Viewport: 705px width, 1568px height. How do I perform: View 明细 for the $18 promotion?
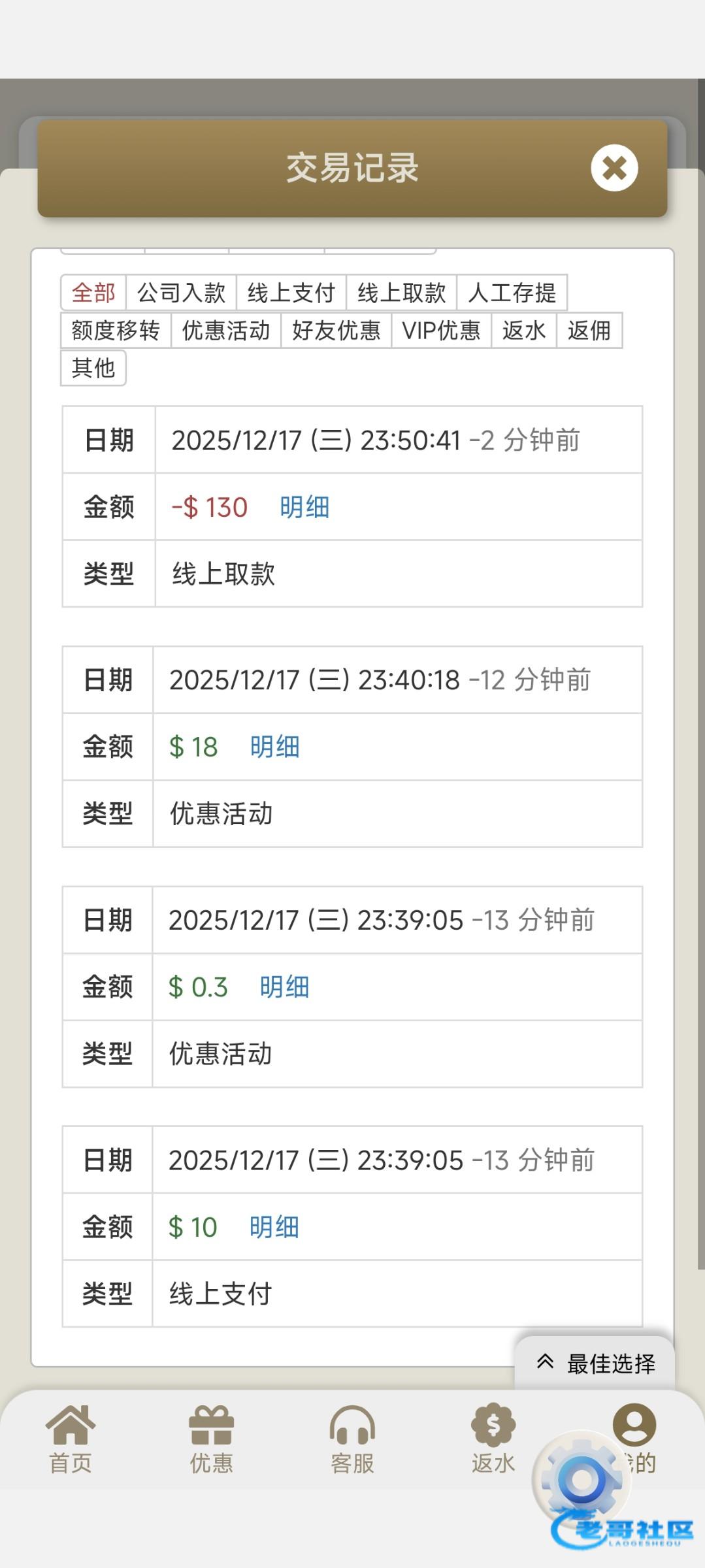[x=275, y=747]
